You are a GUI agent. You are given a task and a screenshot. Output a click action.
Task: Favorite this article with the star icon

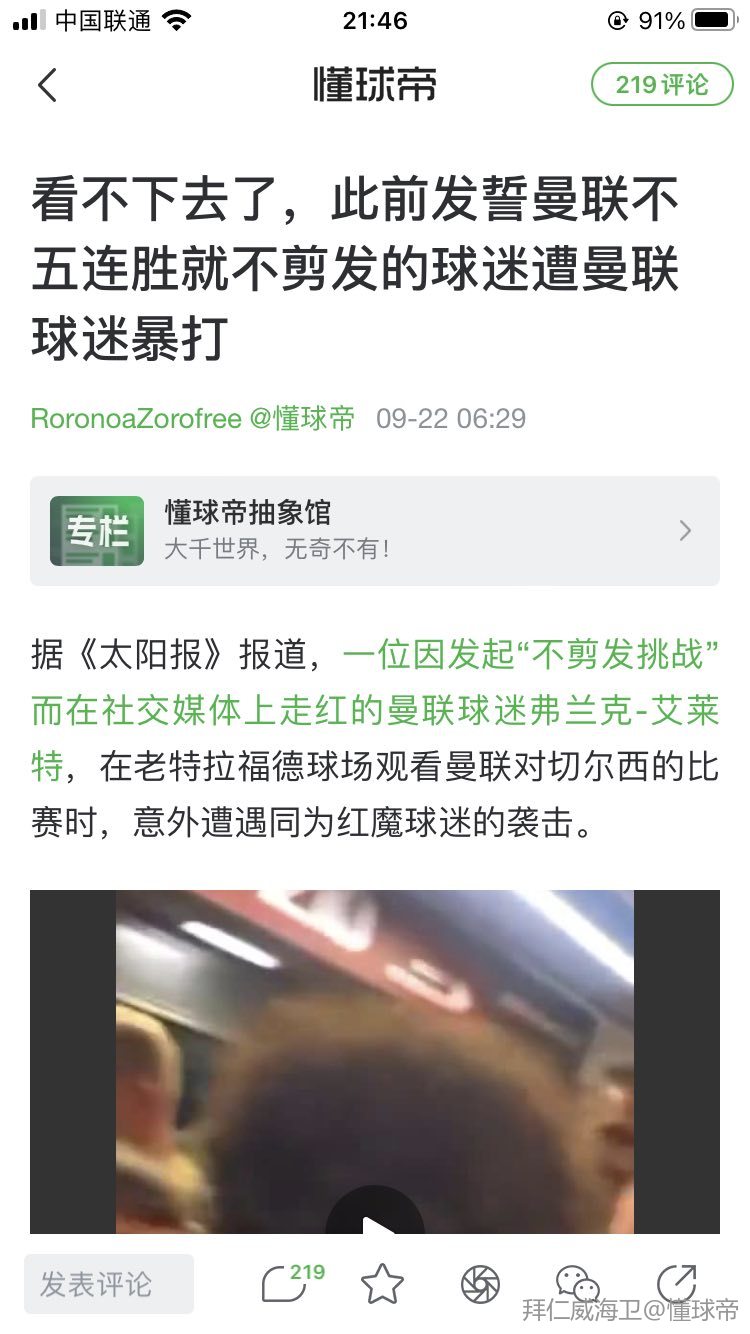point(382,1284)
